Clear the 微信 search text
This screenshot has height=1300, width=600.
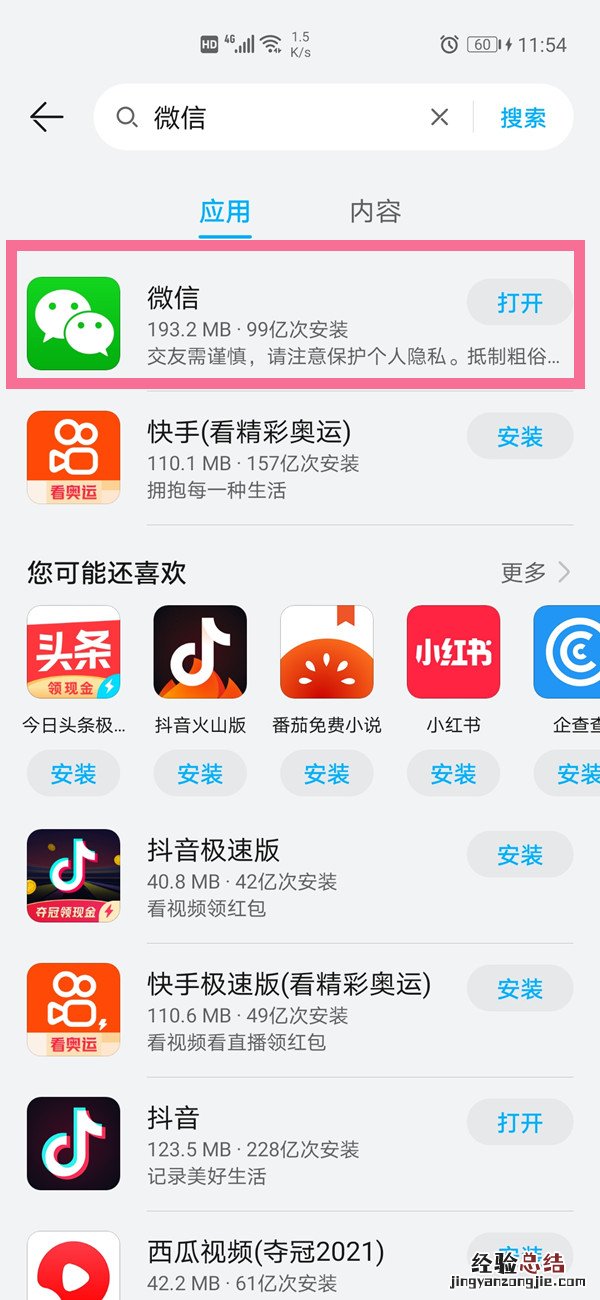coord(439,118)
